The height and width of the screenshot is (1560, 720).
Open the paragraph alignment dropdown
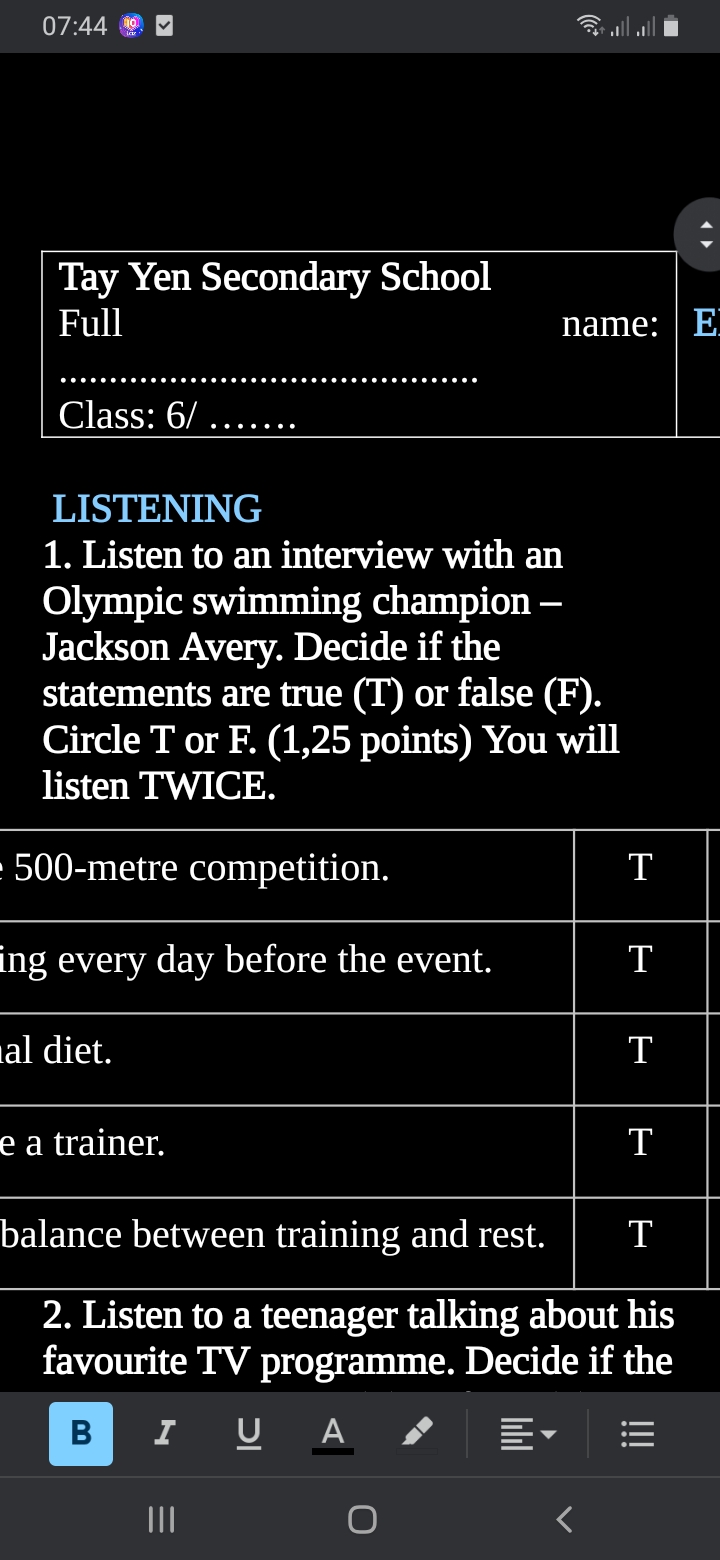coord(526,1435)
